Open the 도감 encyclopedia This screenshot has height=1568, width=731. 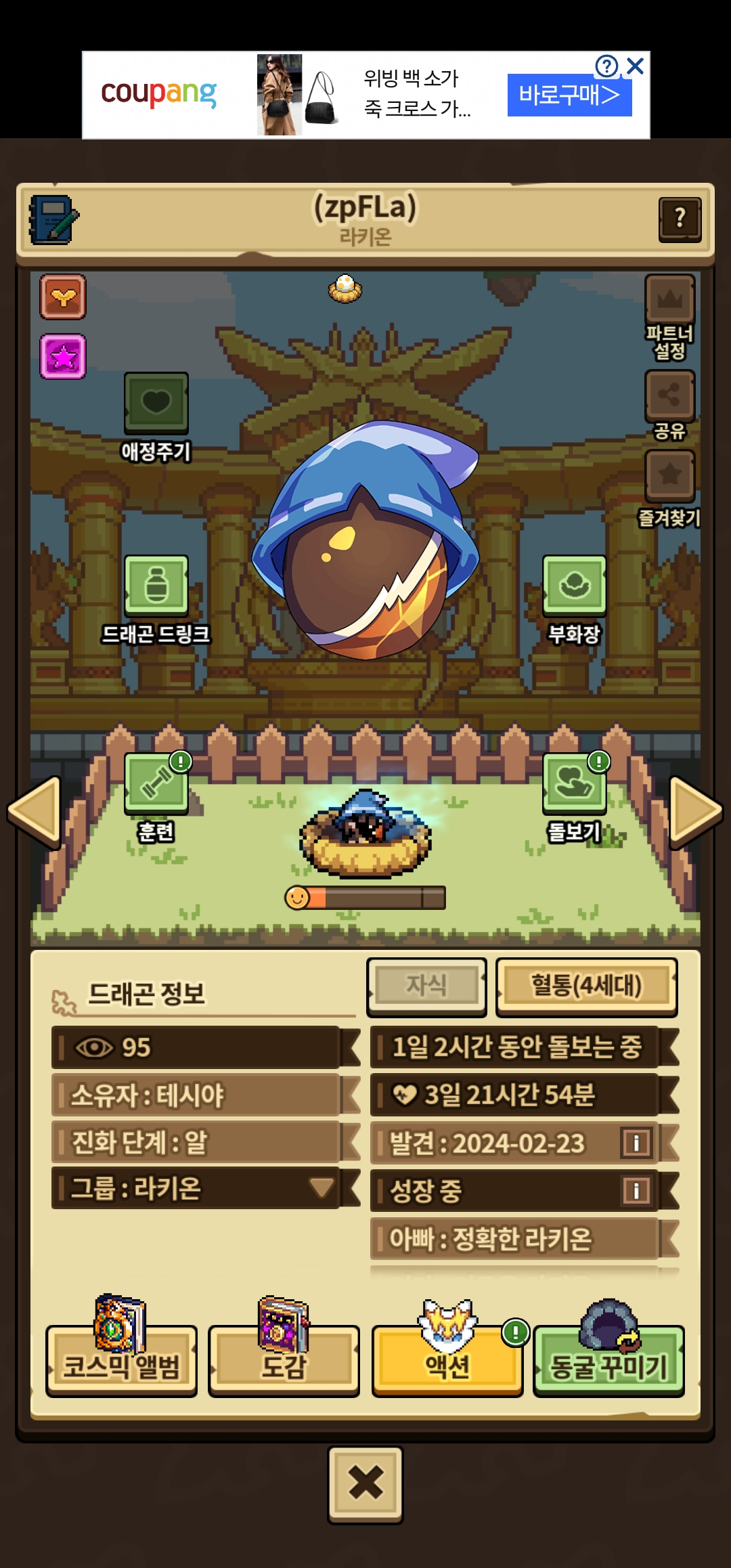click(284, 1359)
